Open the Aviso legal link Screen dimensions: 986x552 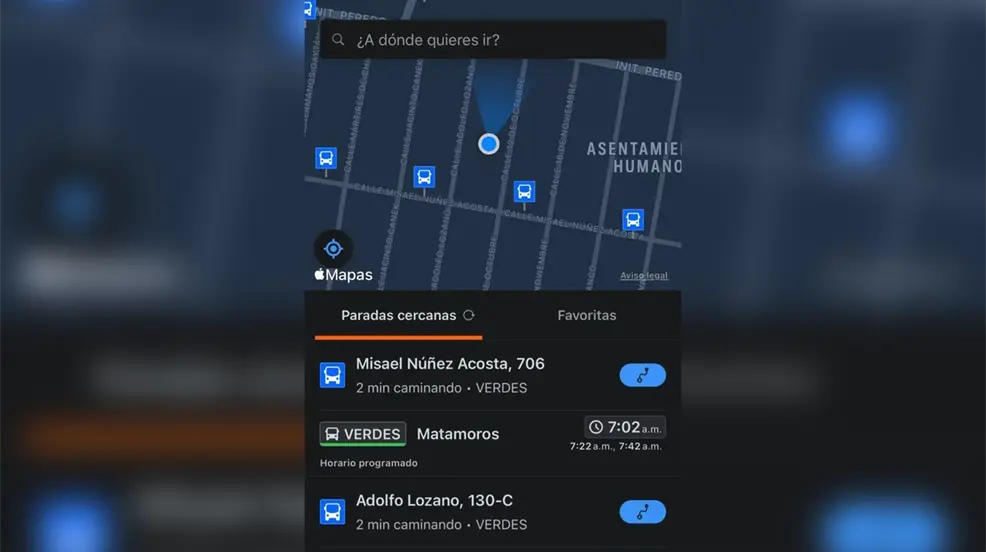click(x=644, y=276)
